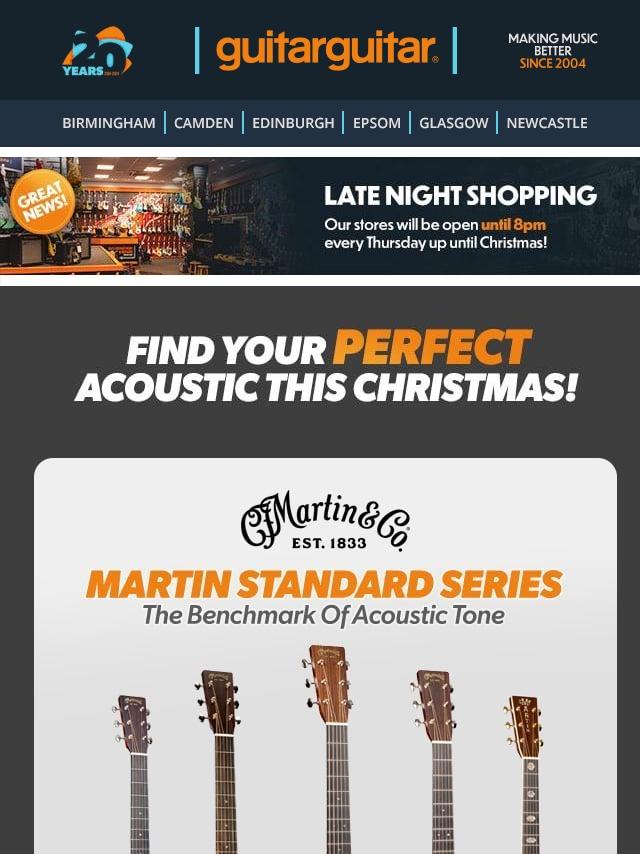This screenshot has height=854, width=640.
Task: Open the Late Night Shopping banner
Action: coord(320,216)
